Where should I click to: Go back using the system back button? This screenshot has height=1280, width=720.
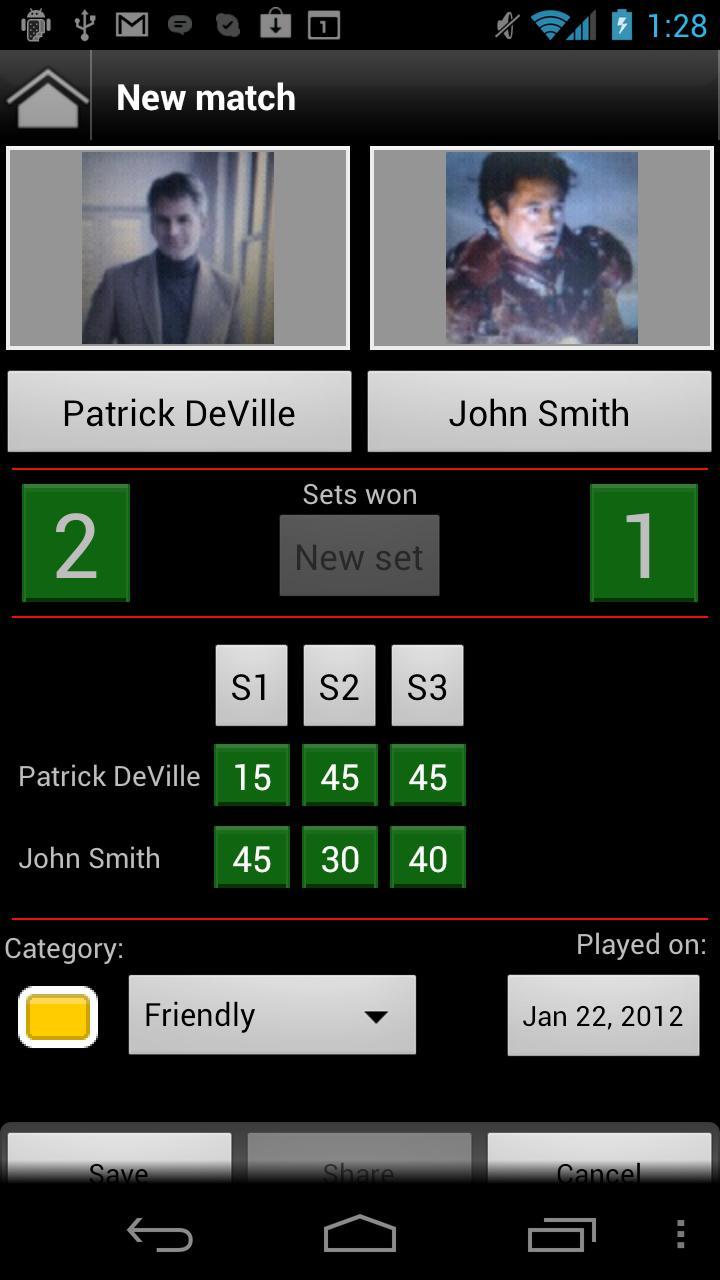click(x=160, y=1234)
